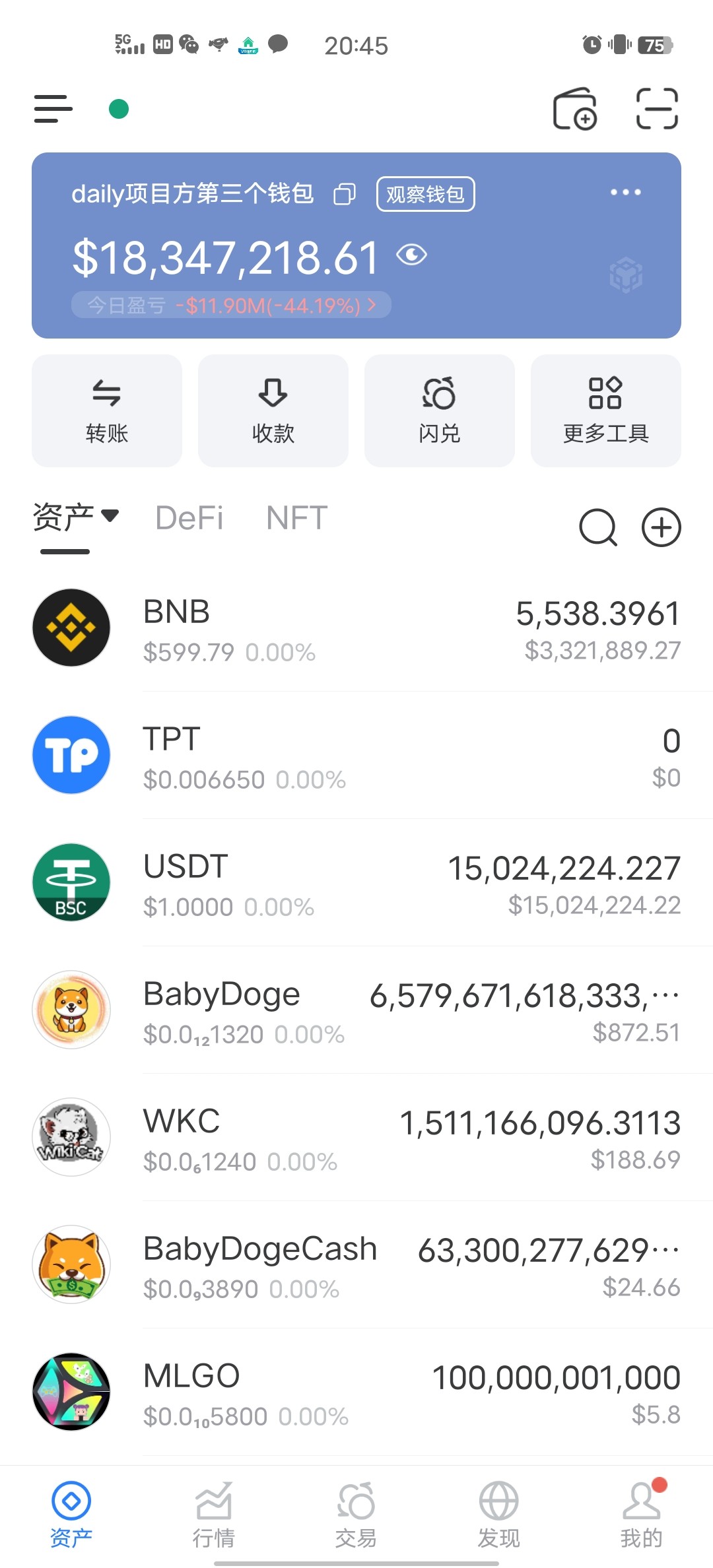View today's profit and loss details
The height and width of the screenshot is (1568, 713).
(231, 305)
